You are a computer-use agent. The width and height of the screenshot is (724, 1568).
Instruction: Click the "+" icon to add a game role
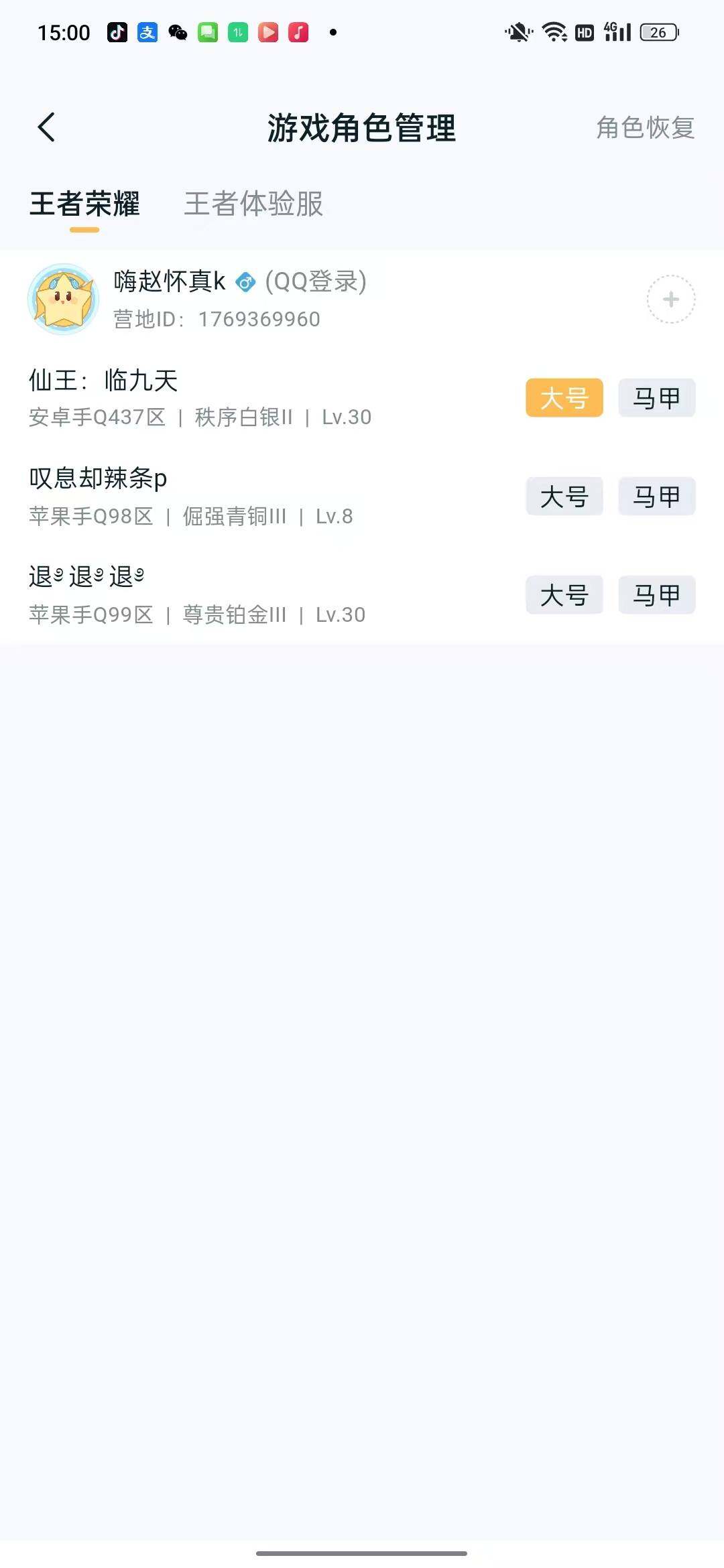click(670, 299)
